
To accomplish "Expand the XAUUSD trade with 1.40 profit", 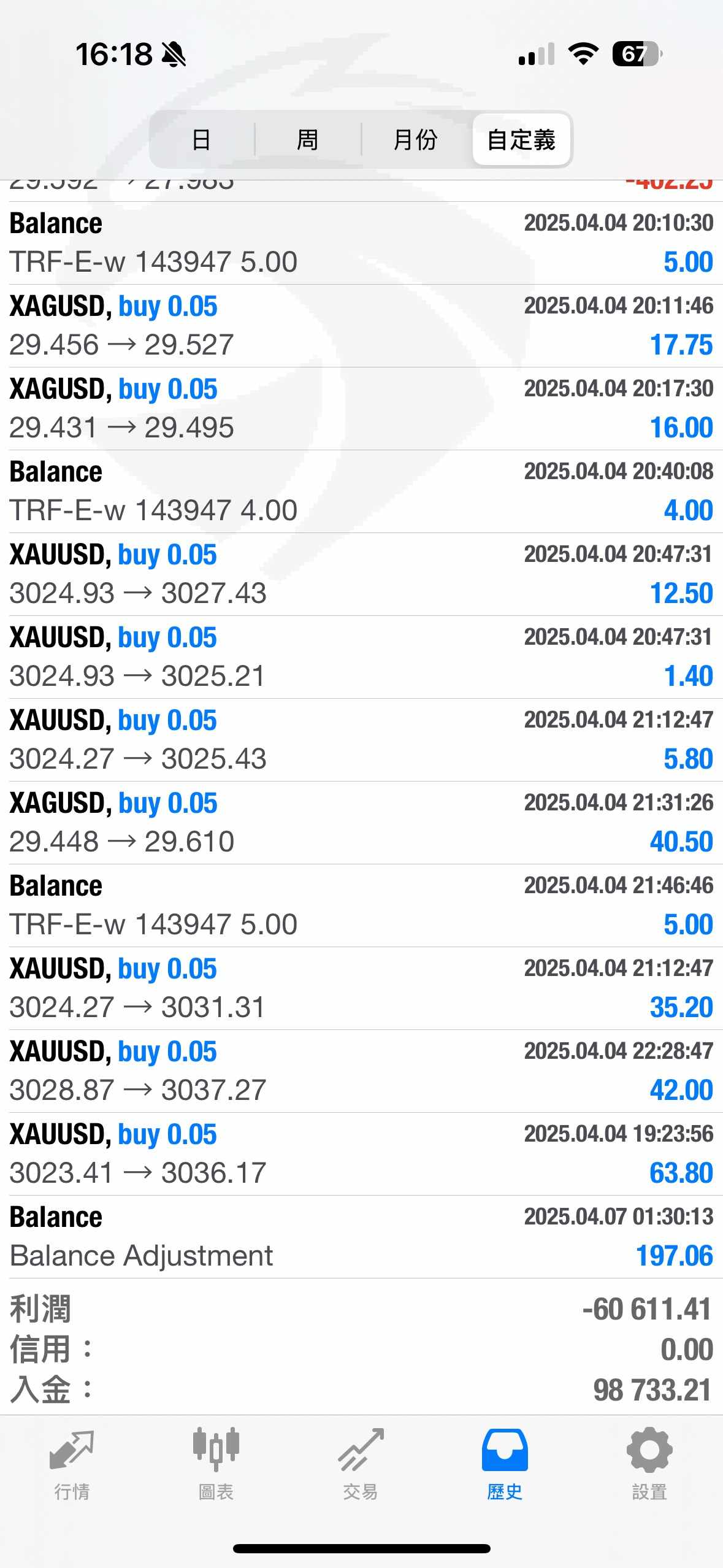I will (x=361, y=657).
